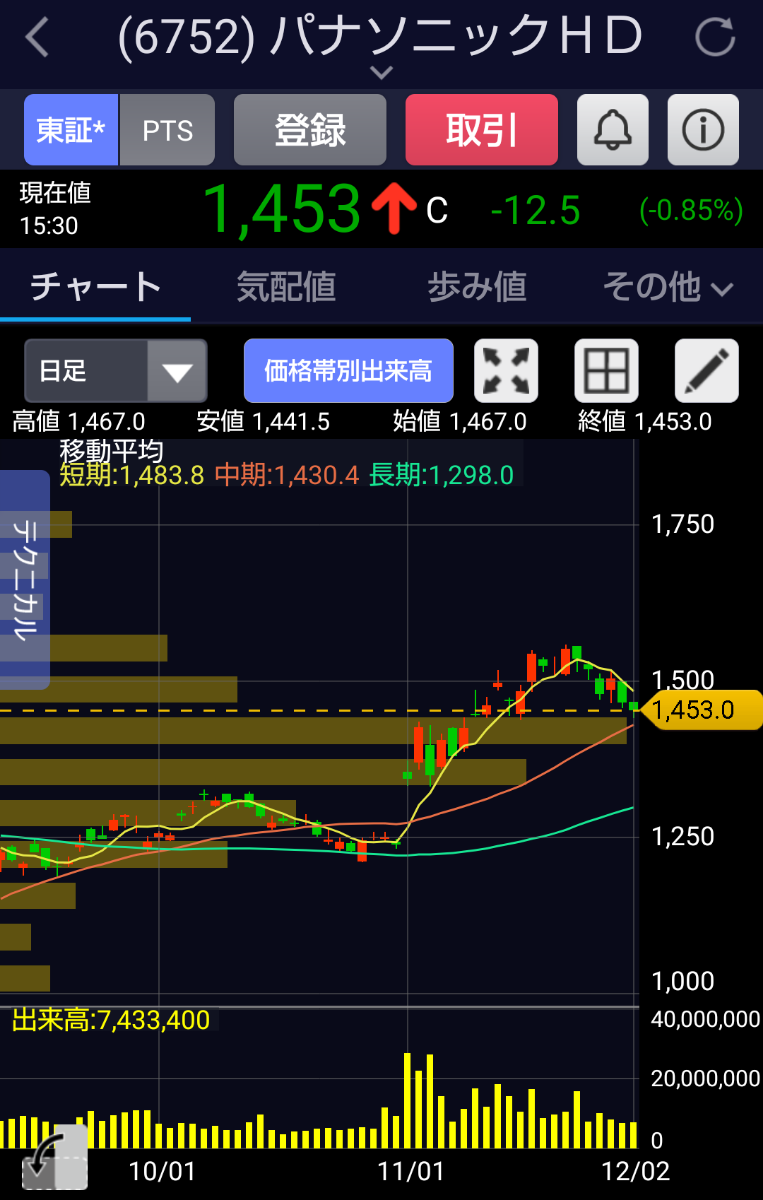
Task: Expand the その他 menu
Action: point(667,288)
